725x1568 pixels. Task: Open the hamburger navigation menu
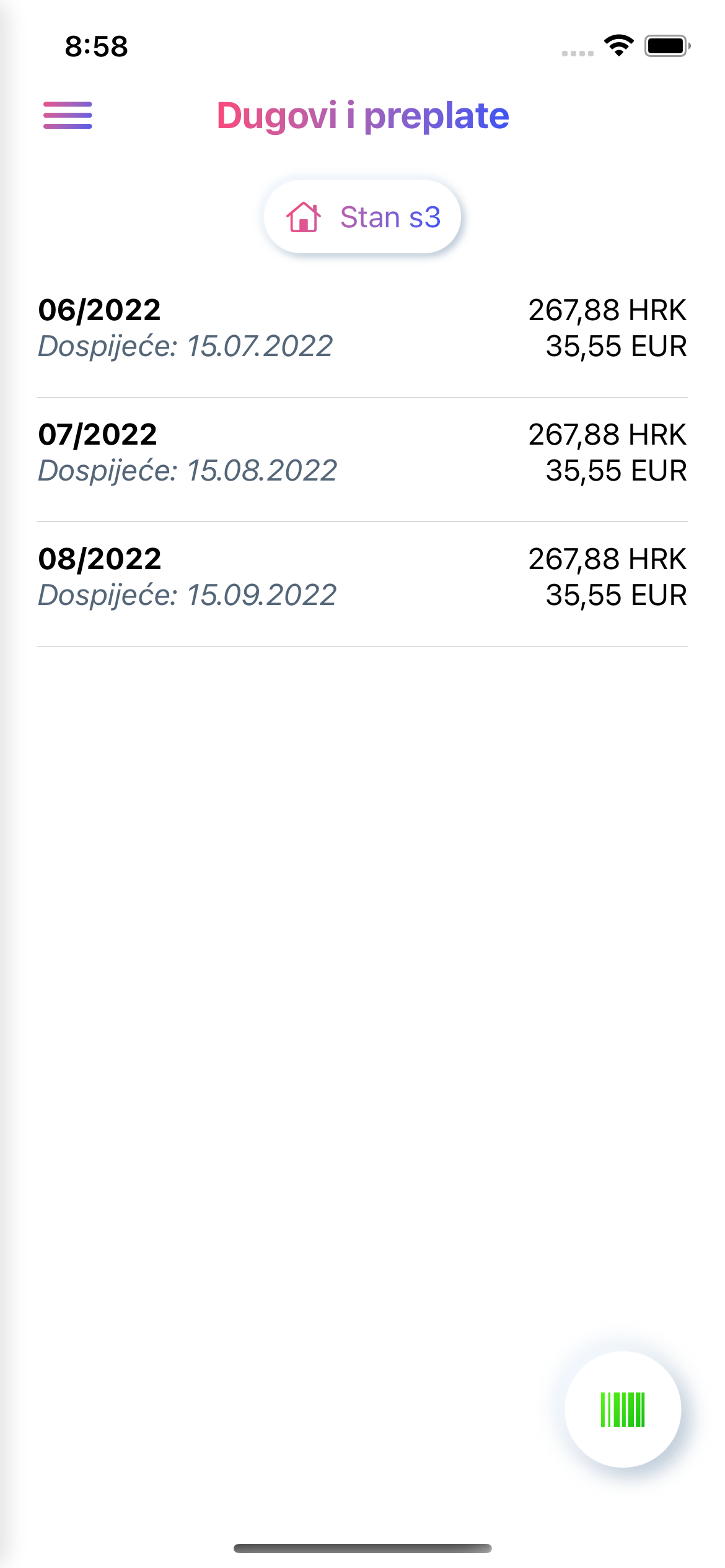tap(68, 116)
